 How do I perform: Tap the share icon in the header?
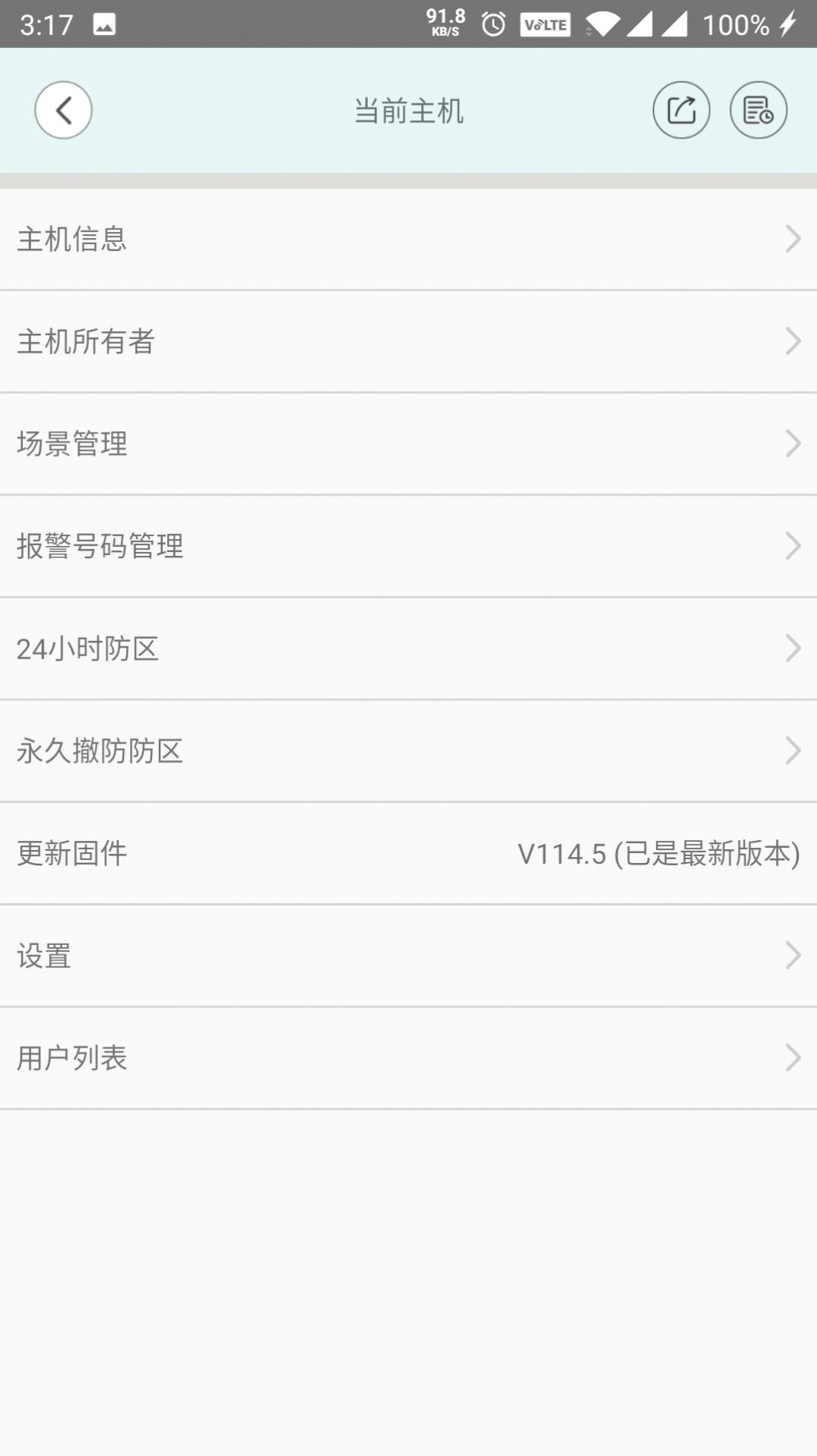pyautogui.click(x=682, y=110)
